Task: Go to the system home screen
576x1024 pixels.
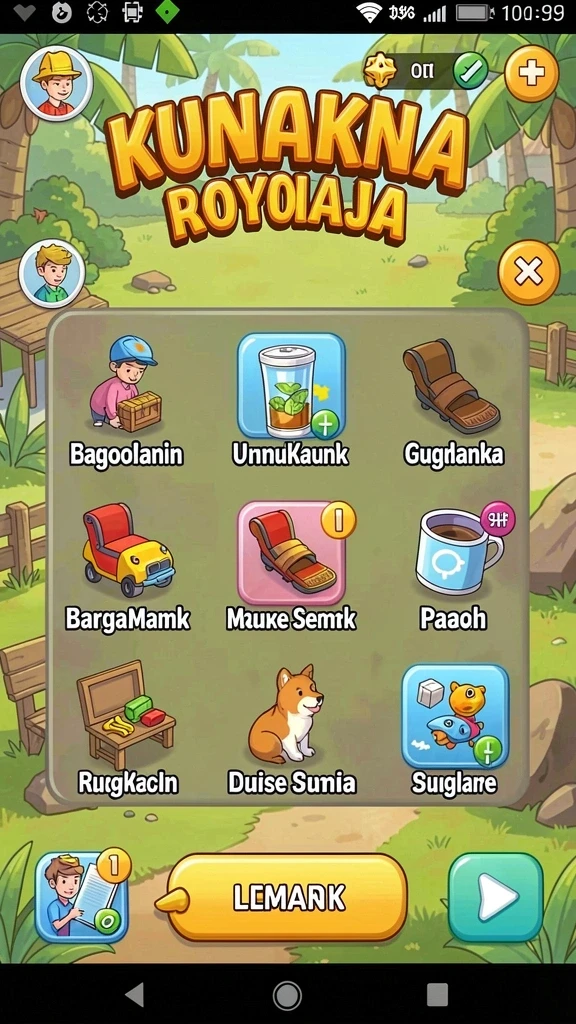Action: point(287,995)
